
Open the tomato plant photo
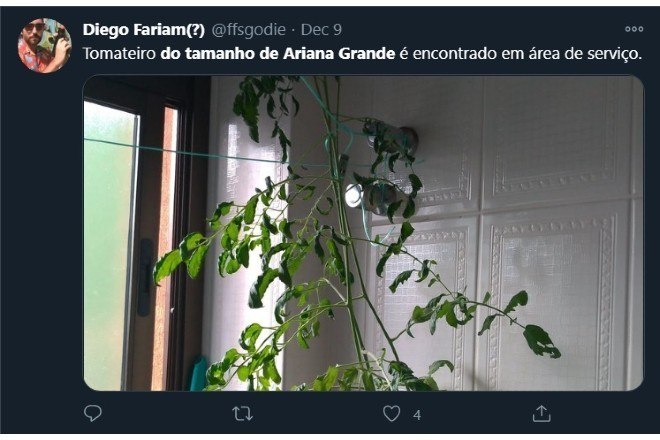[x=362, y=232]
